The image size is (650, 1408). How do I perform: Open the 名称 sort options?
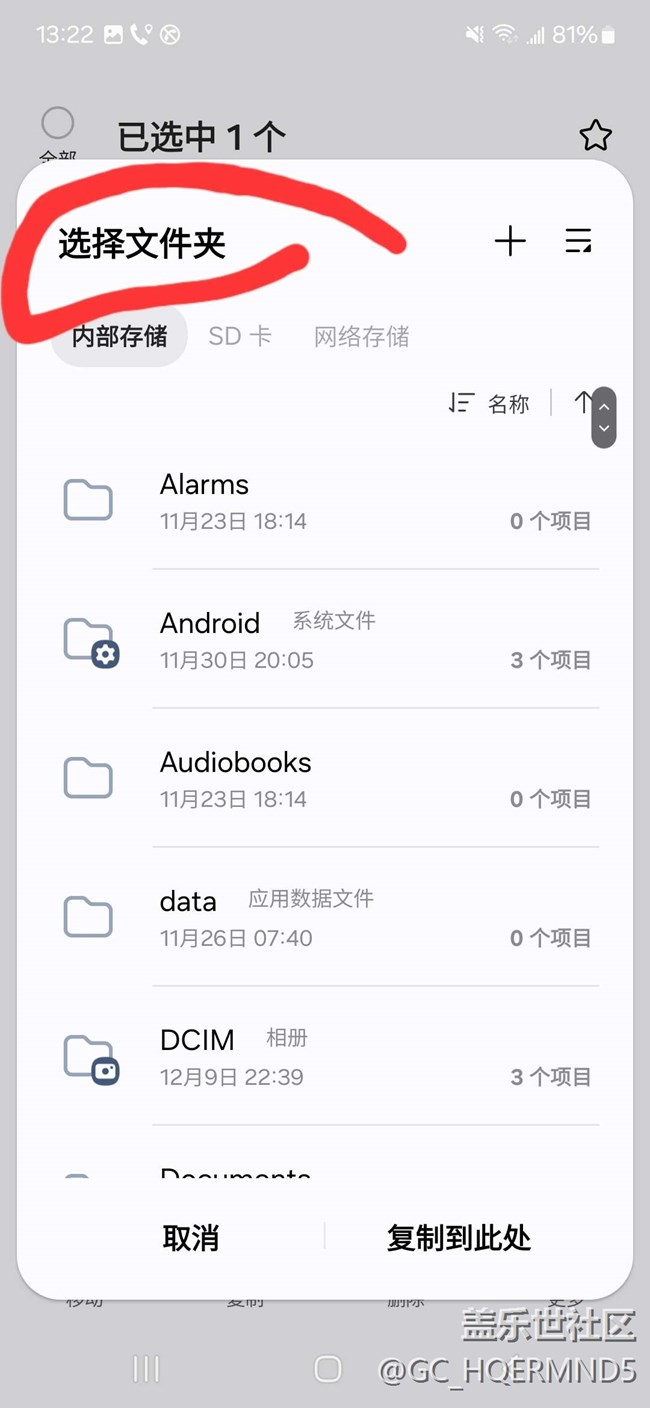point(490,404)
